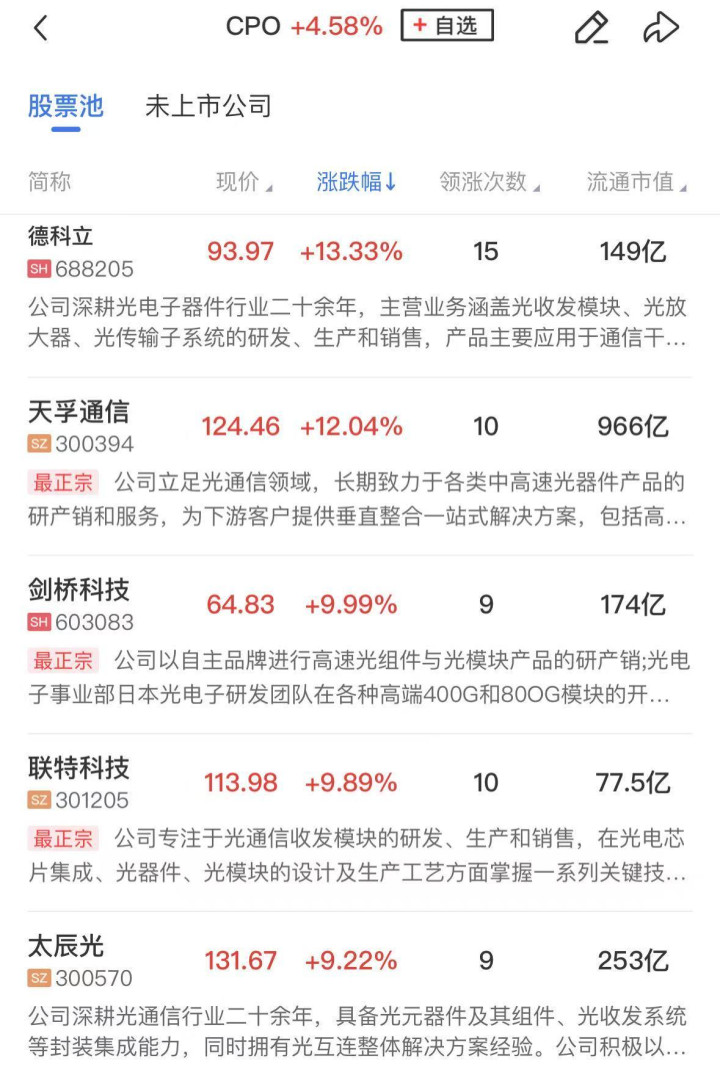Viewport: 720px width, 1086px height.
Task: Sort the list by 领涨次数
Action: (489, 182)
